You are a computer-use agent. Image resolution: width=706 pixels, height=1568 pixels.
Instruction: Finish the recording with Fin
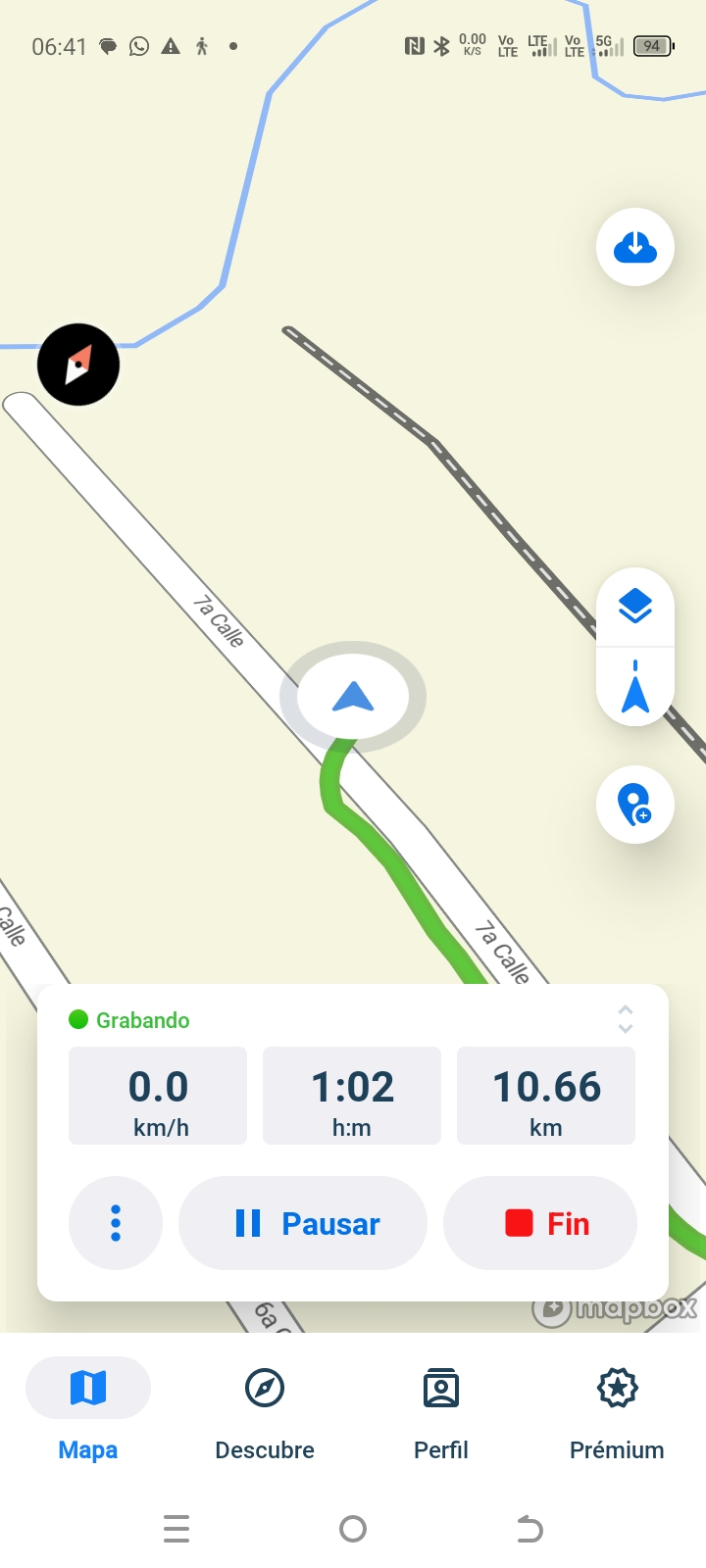point(540,1223)
